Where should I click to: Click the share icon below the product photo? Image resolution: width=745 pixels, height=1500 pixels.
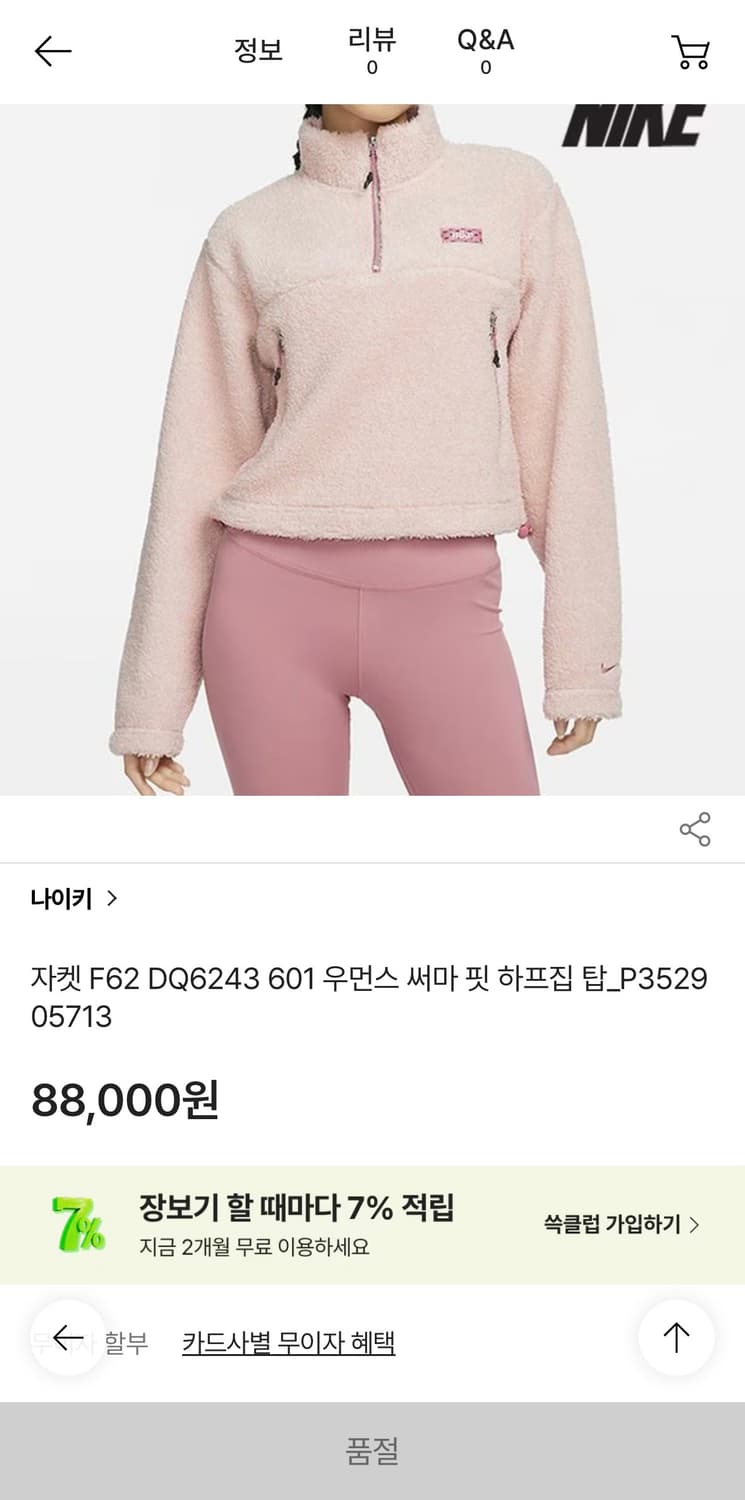(694, 828)
